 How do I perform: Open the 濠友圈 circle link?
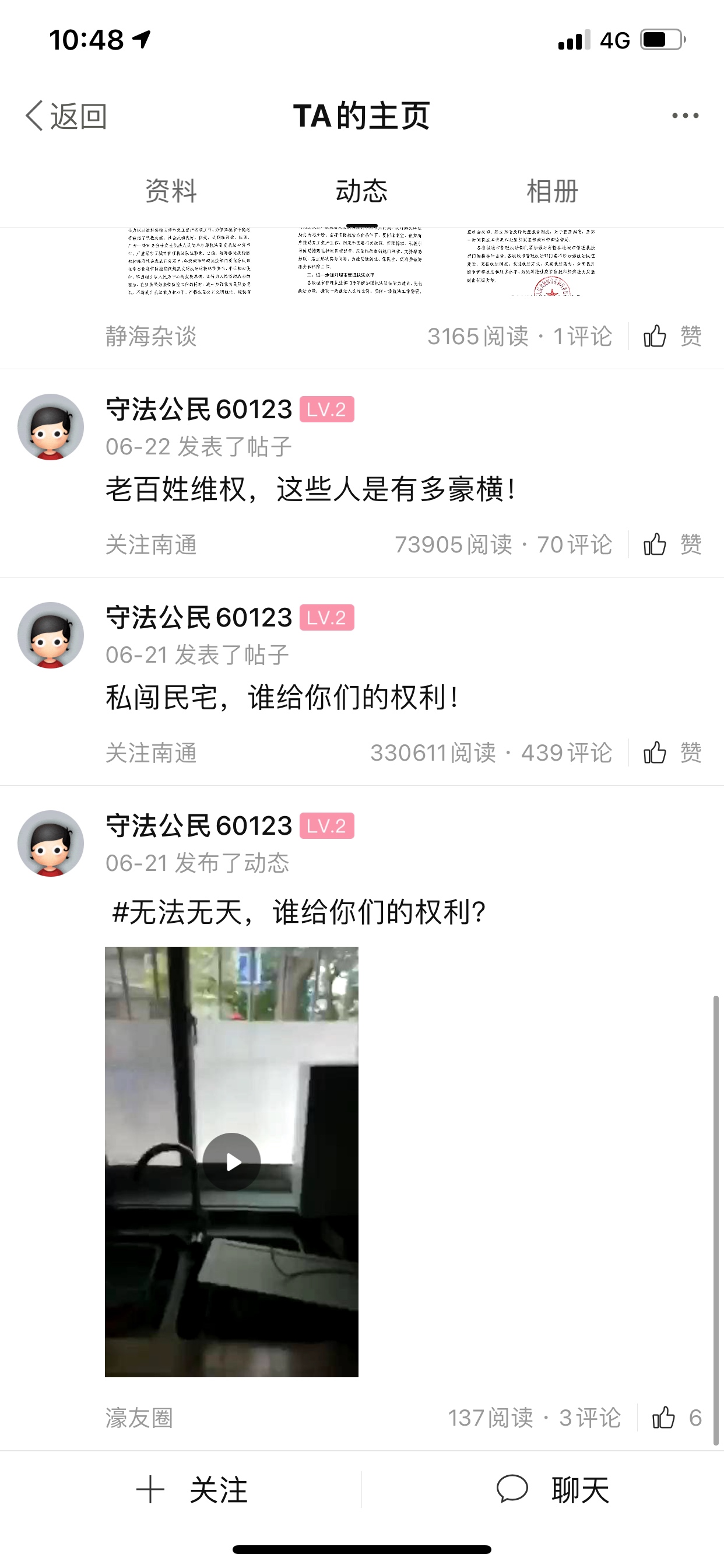tap(139, 1417)
